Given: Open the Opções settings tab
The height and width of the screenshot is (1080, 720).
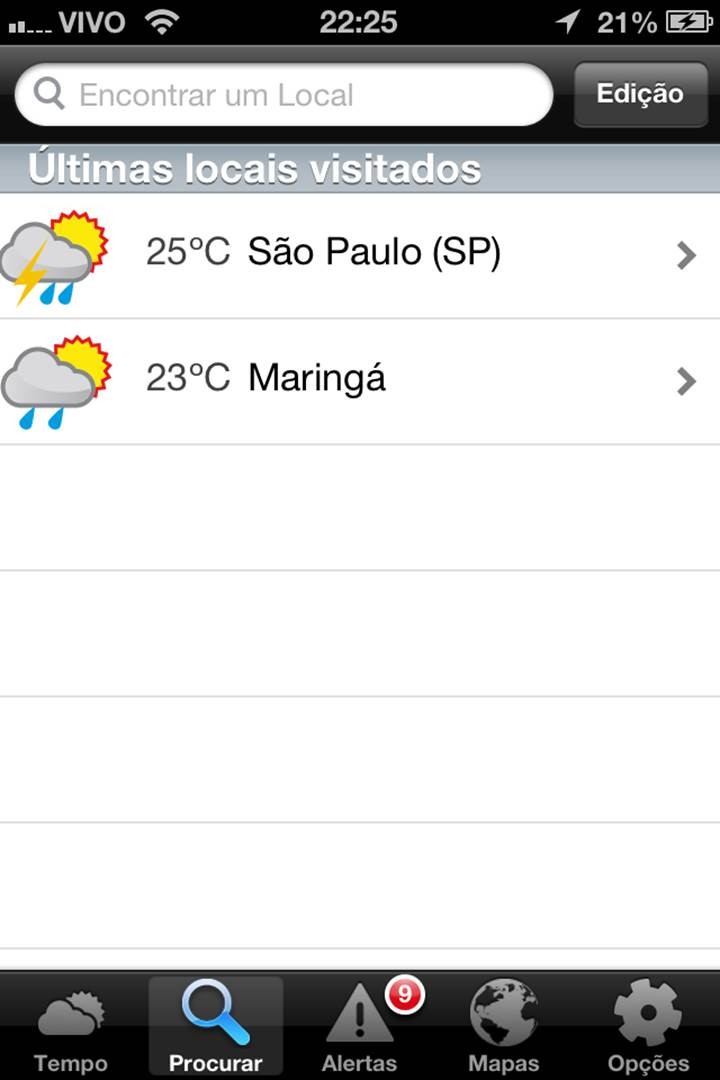Looking at the screenshot, I should click(648, 1028).
